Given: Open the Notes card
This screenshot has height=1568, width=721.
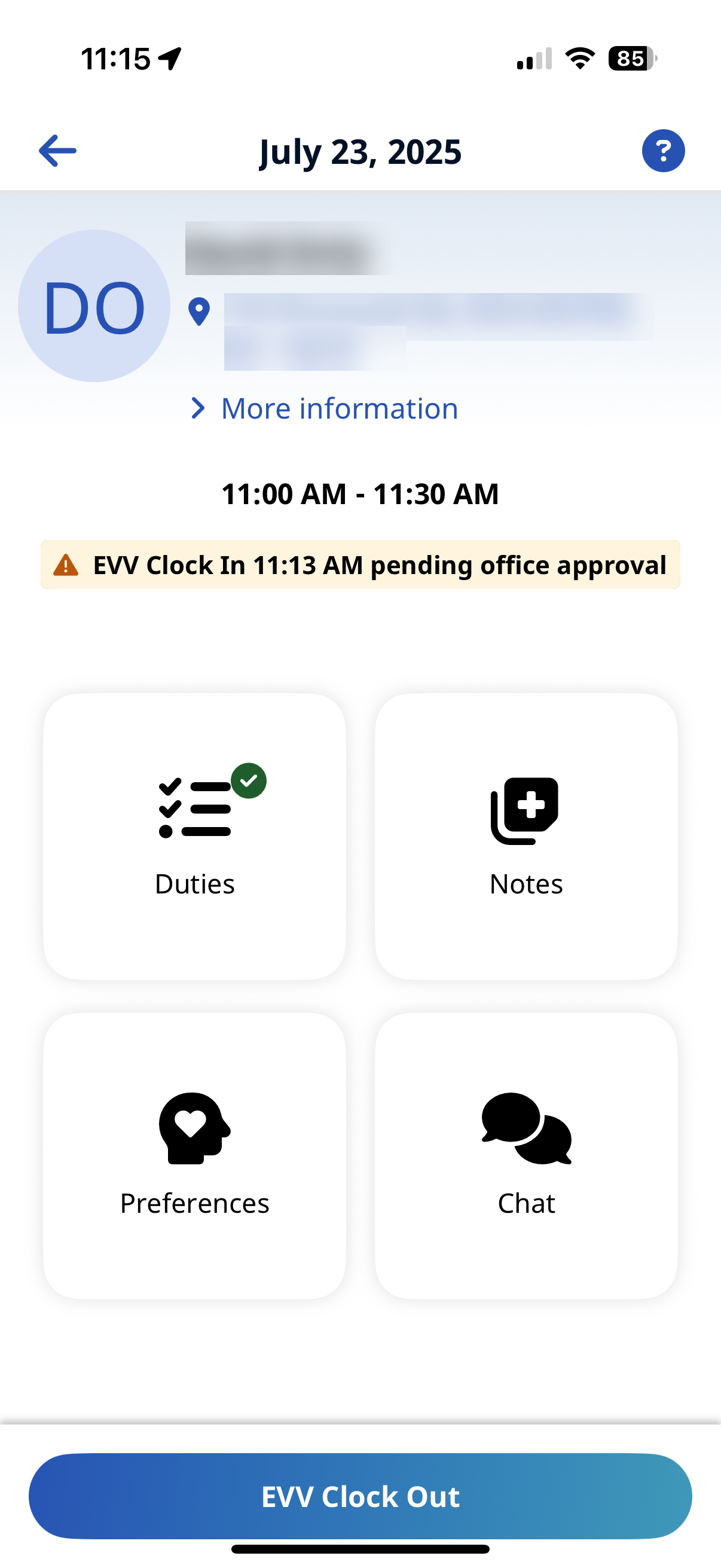Looking at the screenshot, I should point(526,836).
